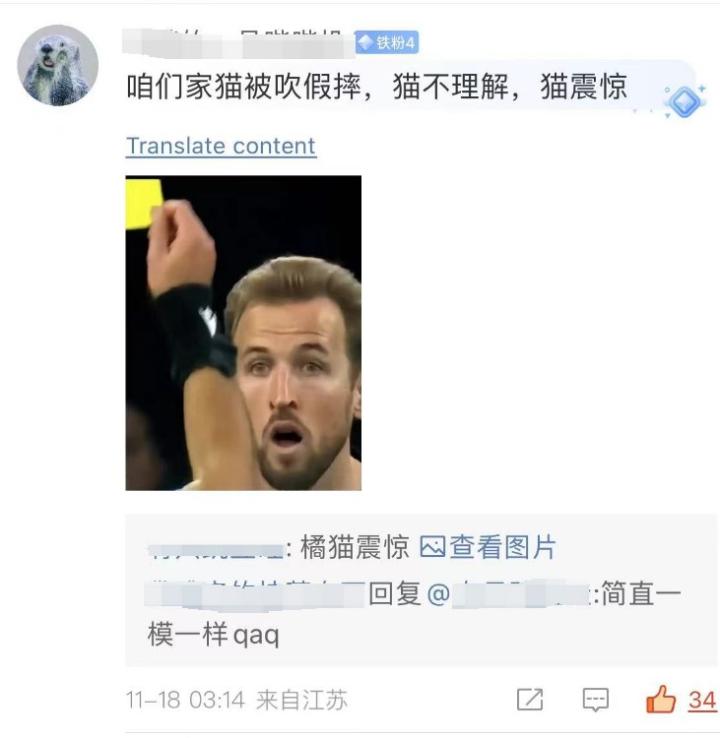Tap the Translate content link
Screen dimensions: 720x738
tap(221, 146)
